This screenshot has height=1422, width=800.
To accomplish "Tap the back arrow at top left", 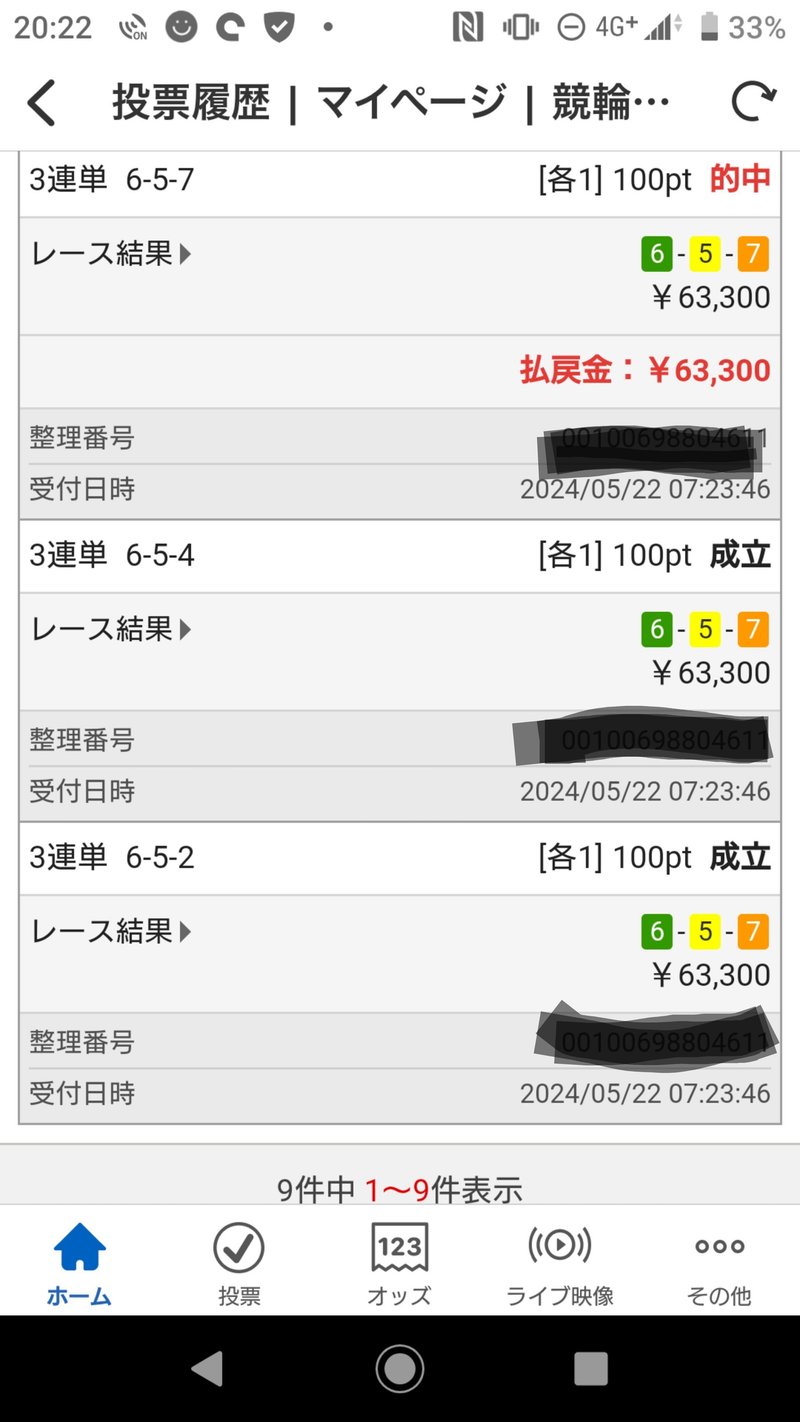I will (x=39, y=100).
